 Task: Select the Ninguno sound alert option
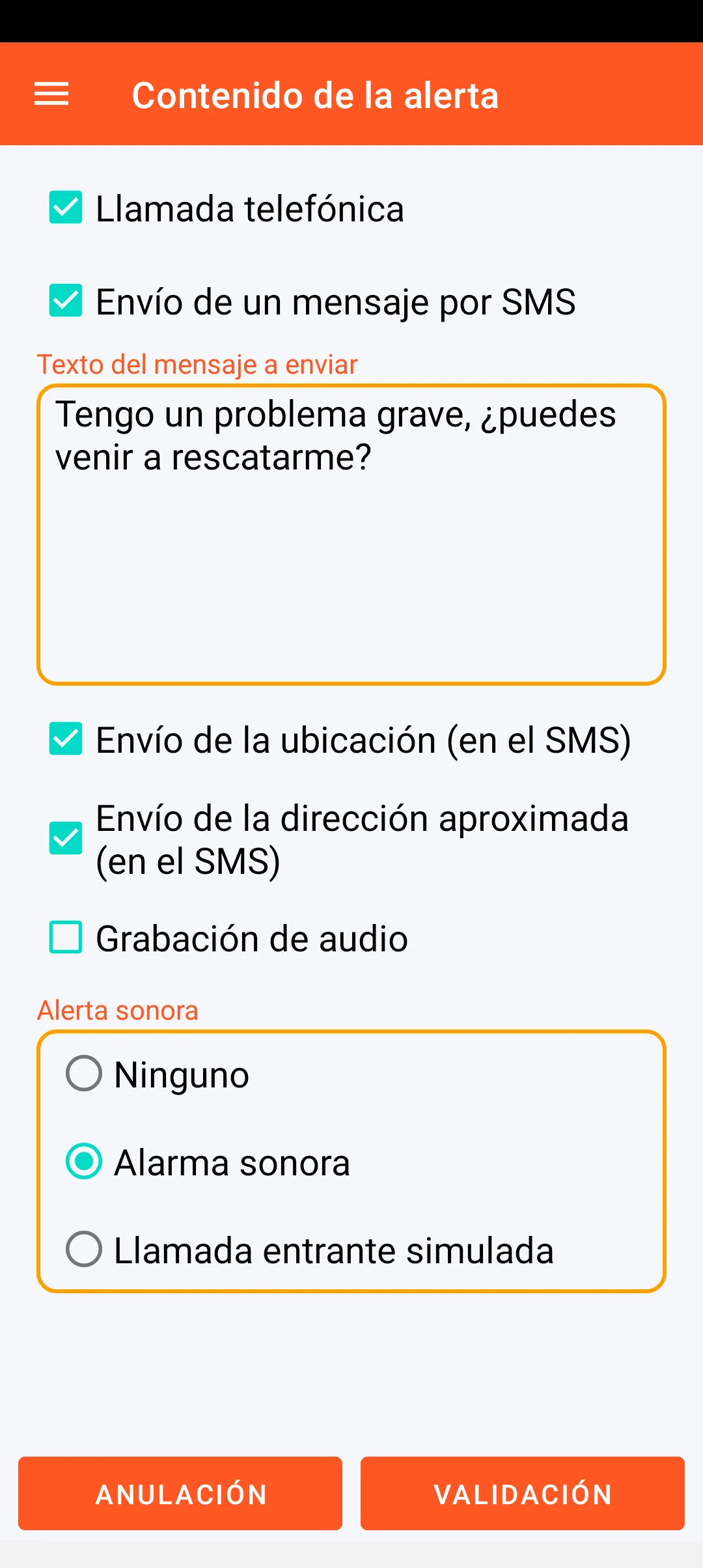[84, 1073]
